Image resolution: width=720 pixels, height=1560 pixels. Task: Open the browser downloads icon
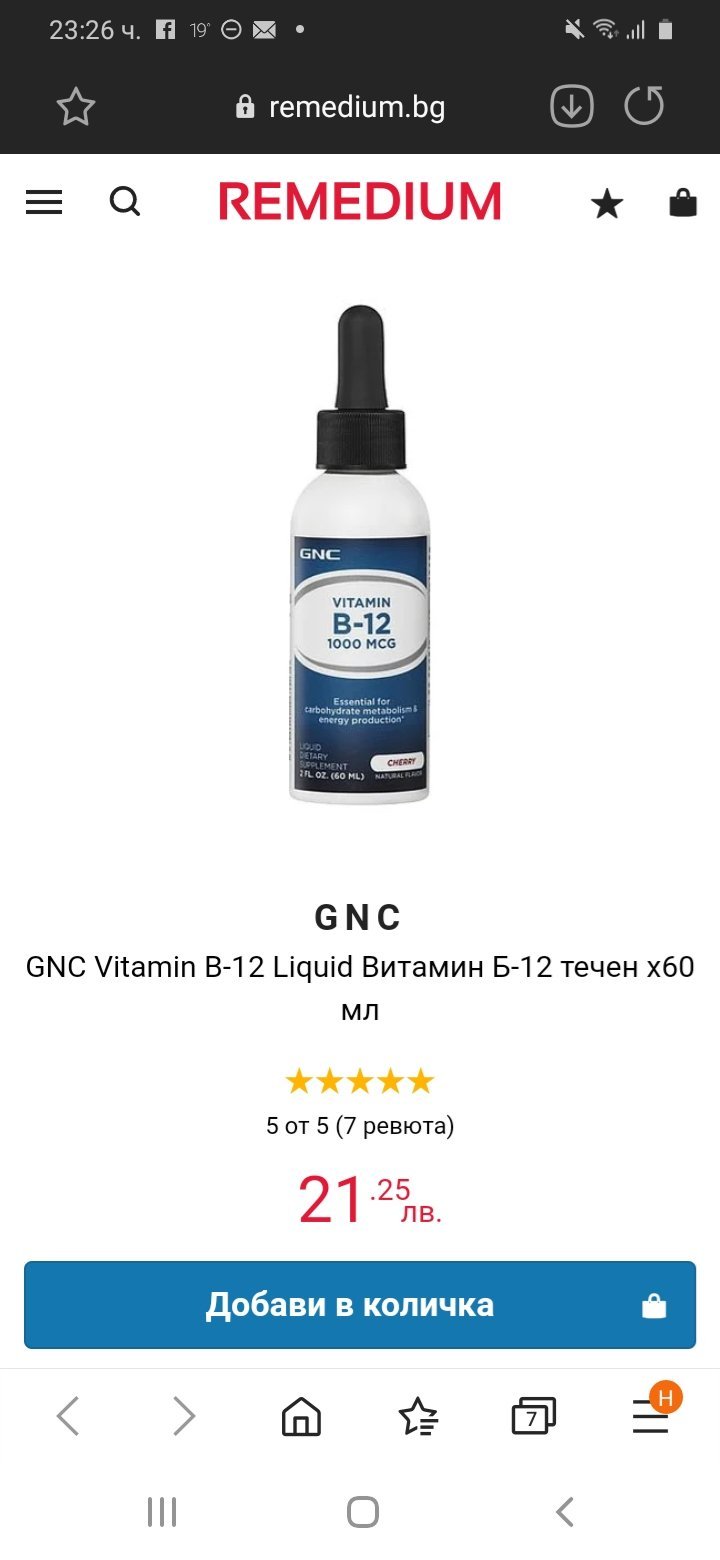pyautogui.click(x=572, y=107)
